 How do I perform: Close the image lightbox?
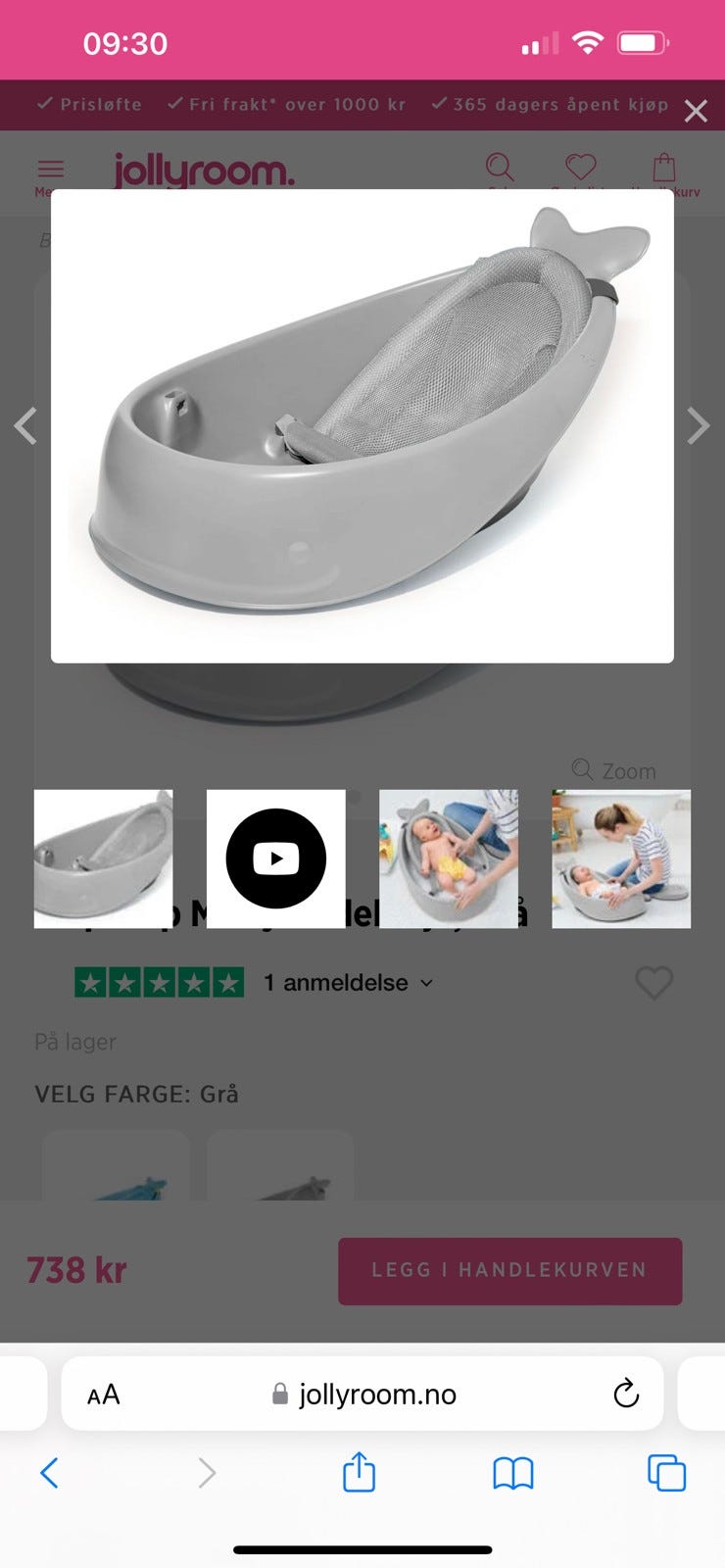[695, 111]
